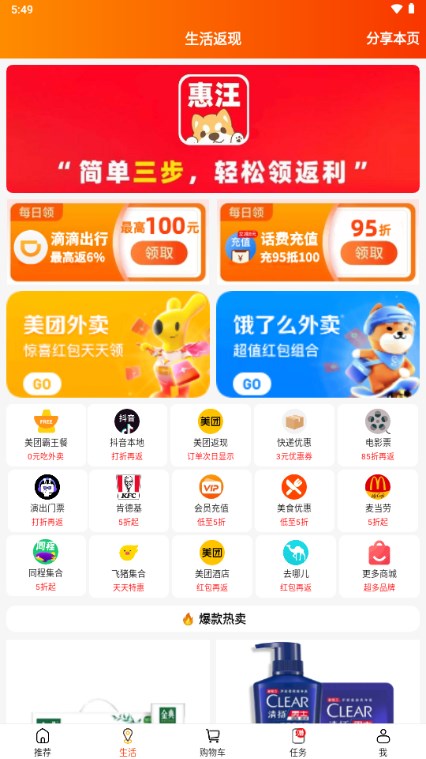Switch to the 推荐 tab
426x759 pixels.
[x=43, y=742]
